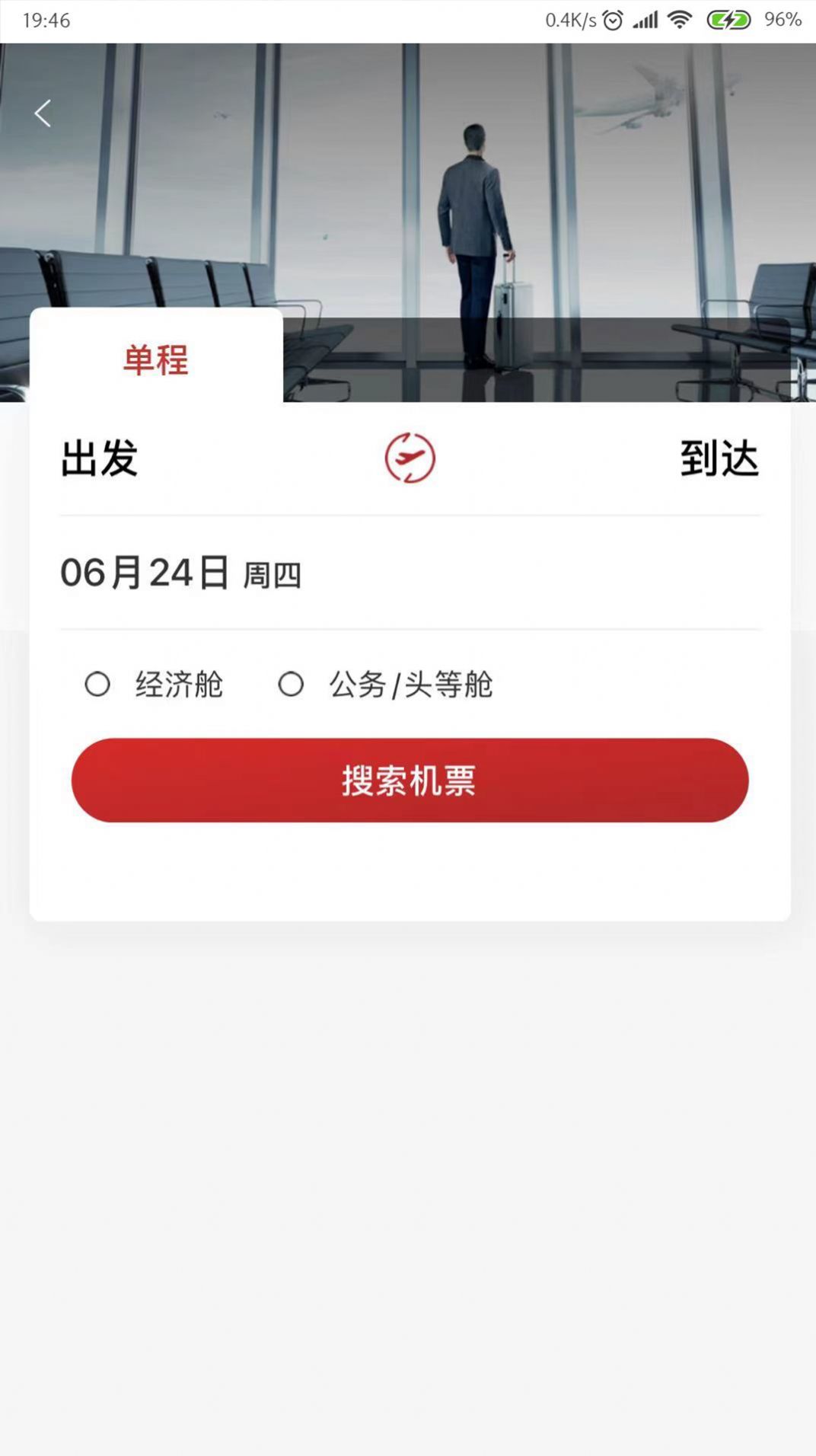Select the 经济舱 economy class radio button
This screenshot has height=1456, width=816.
click(x=98, y=685)
